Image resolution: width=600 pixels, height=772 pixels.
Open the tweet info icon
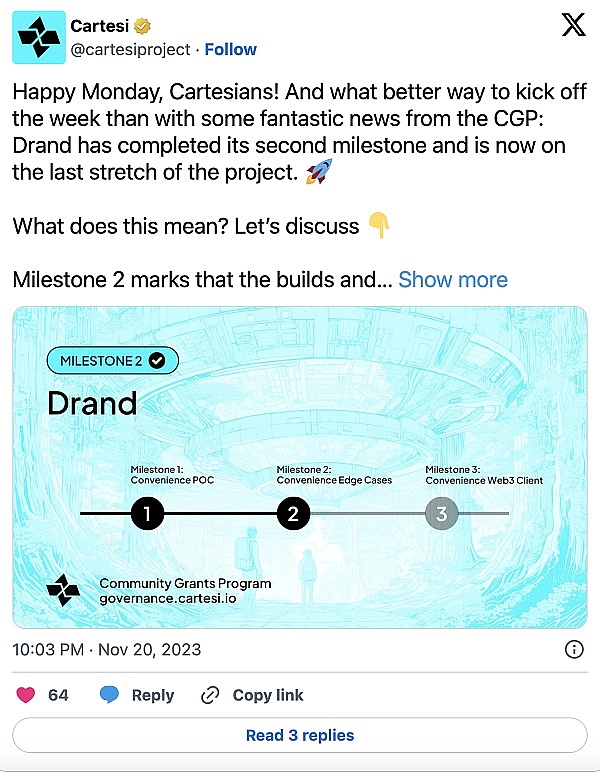coord(574,649)
